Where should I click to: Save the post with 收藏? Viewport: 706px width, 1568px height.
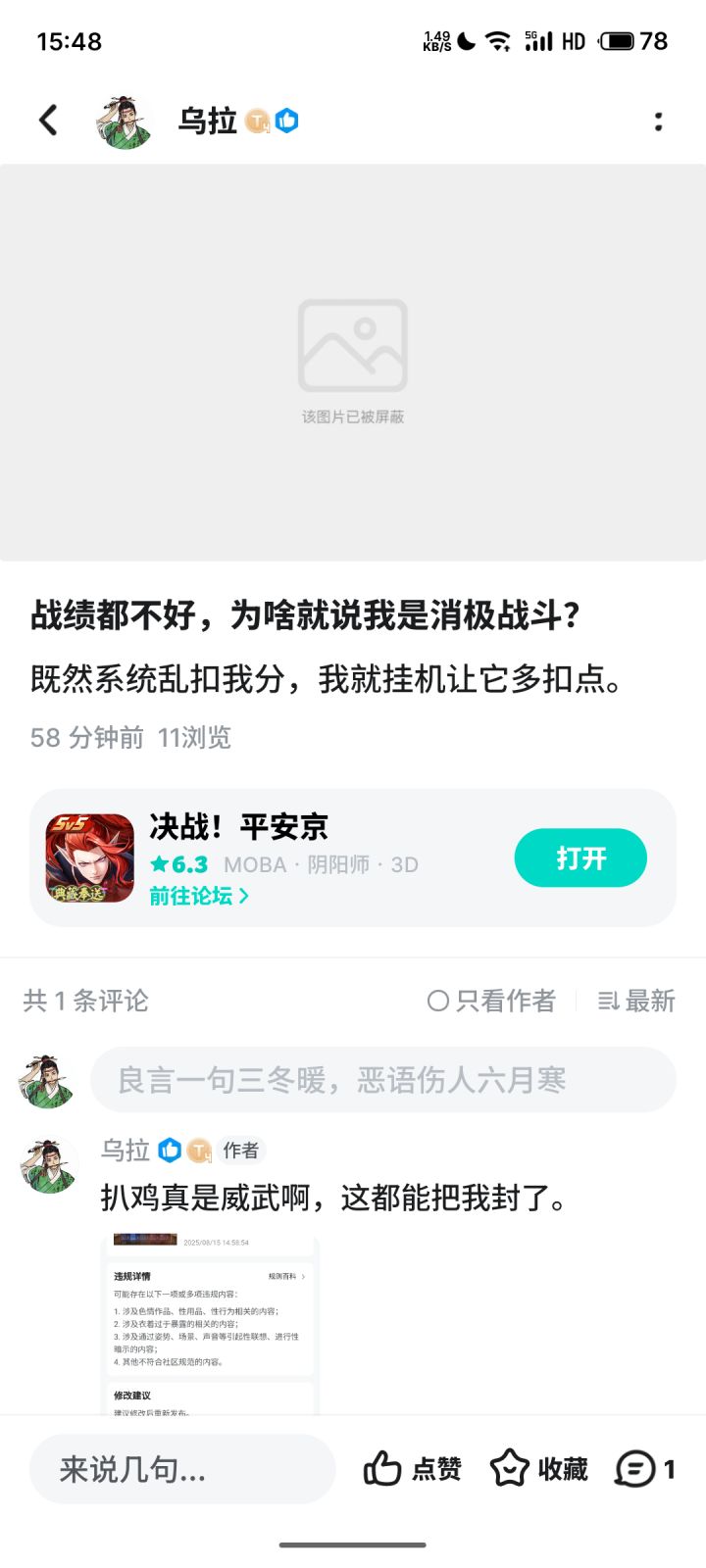click(539, 1469)
